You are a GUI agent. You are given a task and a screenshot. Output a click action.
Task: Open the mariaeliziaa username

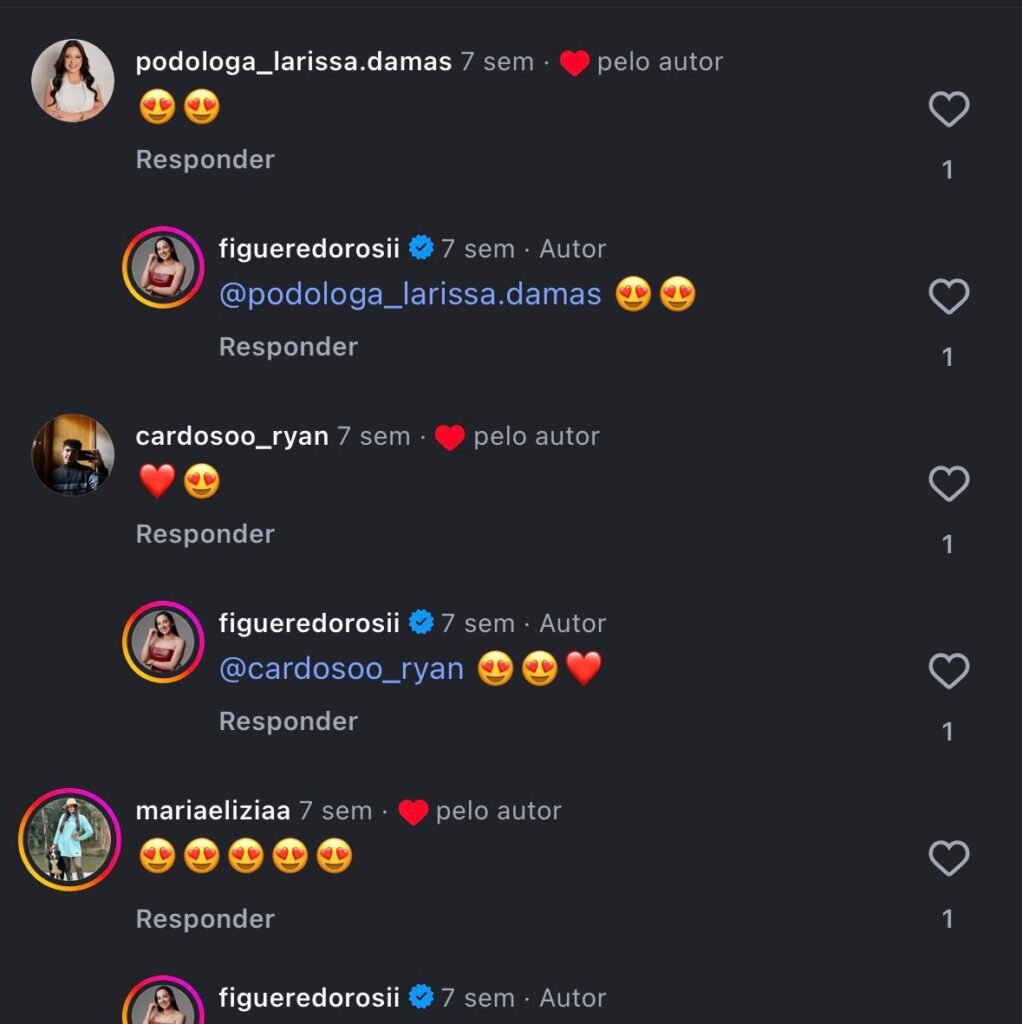click(213, 811)
